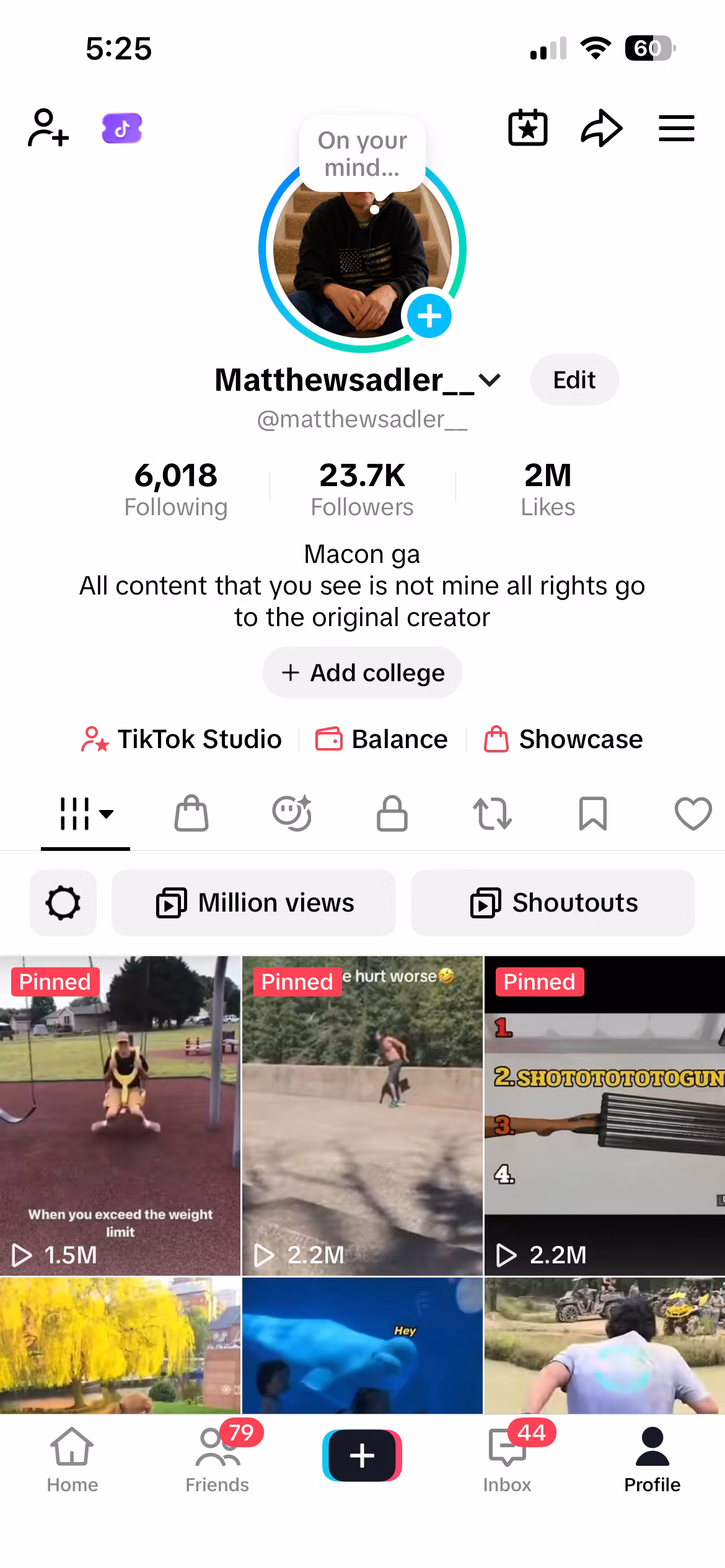Viewport: 725px width, 1568px height.
Task: Open the starred calendar icon
Action: click(x=527, y=128)
